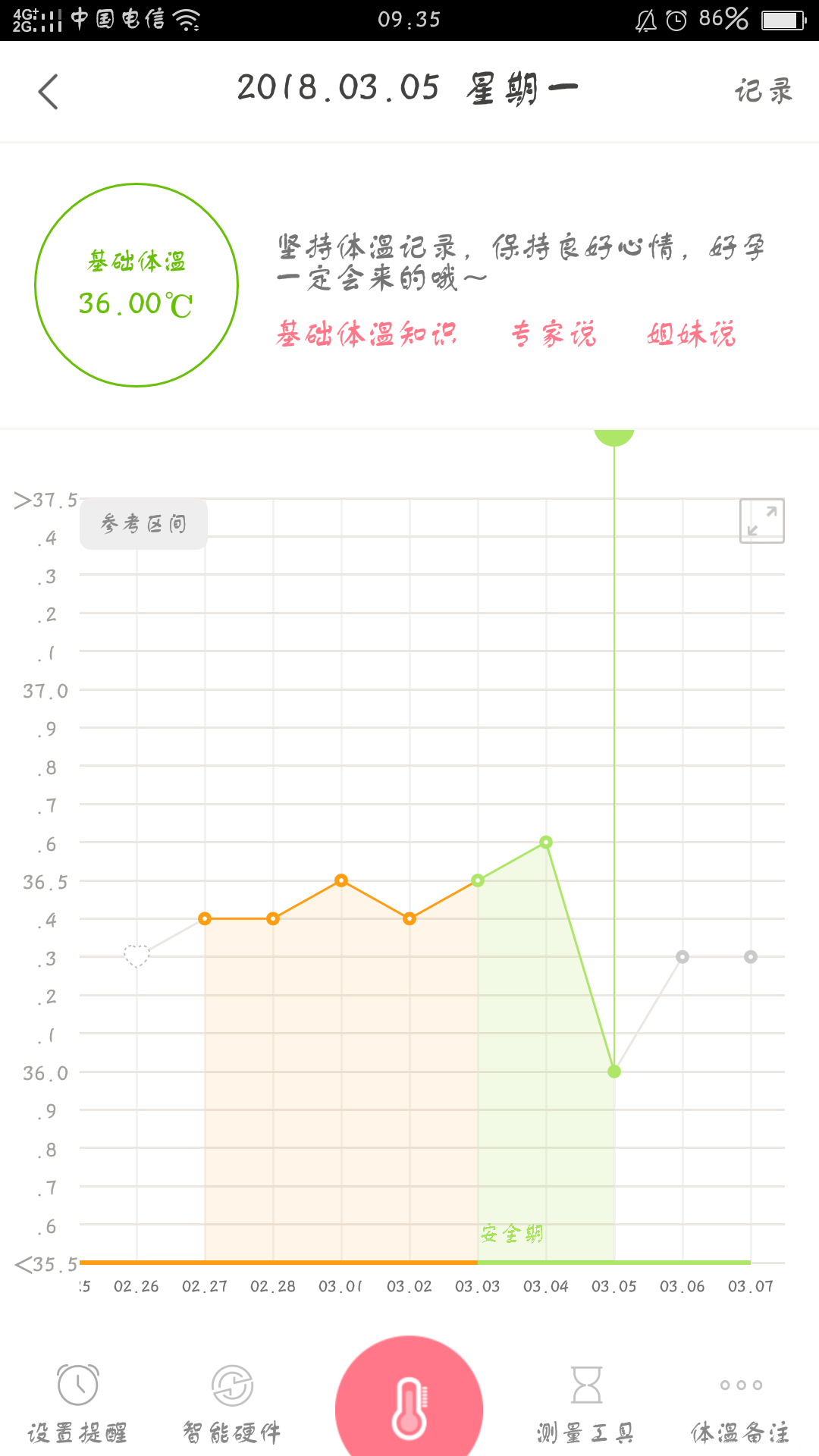Expand the chart to fullscreen
The height and width of the screenshot is (1456, 819).
pos(761,520)
